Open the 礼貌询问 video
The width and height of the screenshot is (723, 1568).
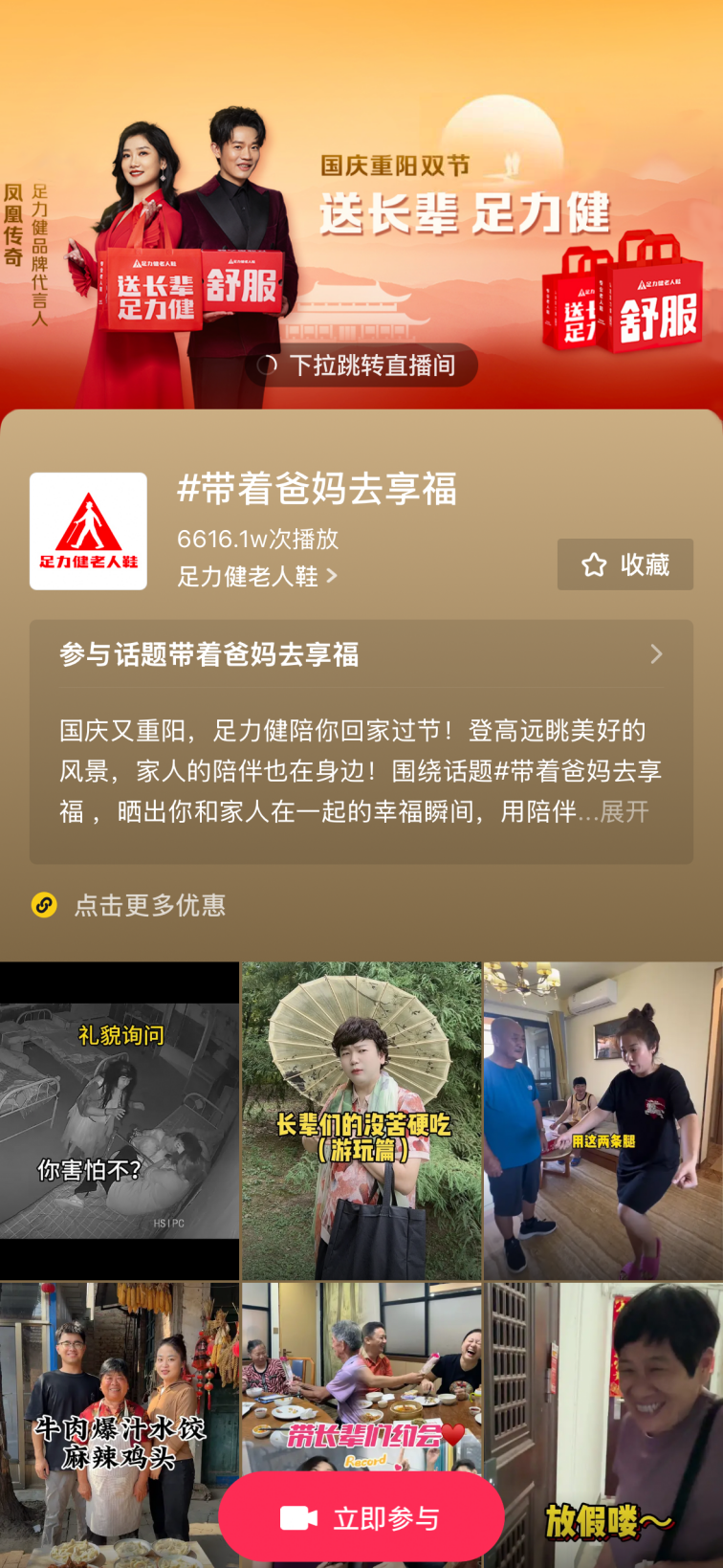pos(119,1119)
